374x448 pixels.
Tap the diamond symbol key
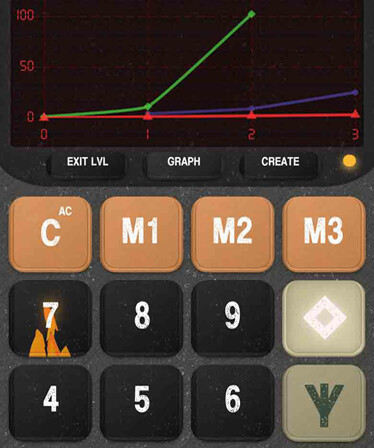pos(324,319)
